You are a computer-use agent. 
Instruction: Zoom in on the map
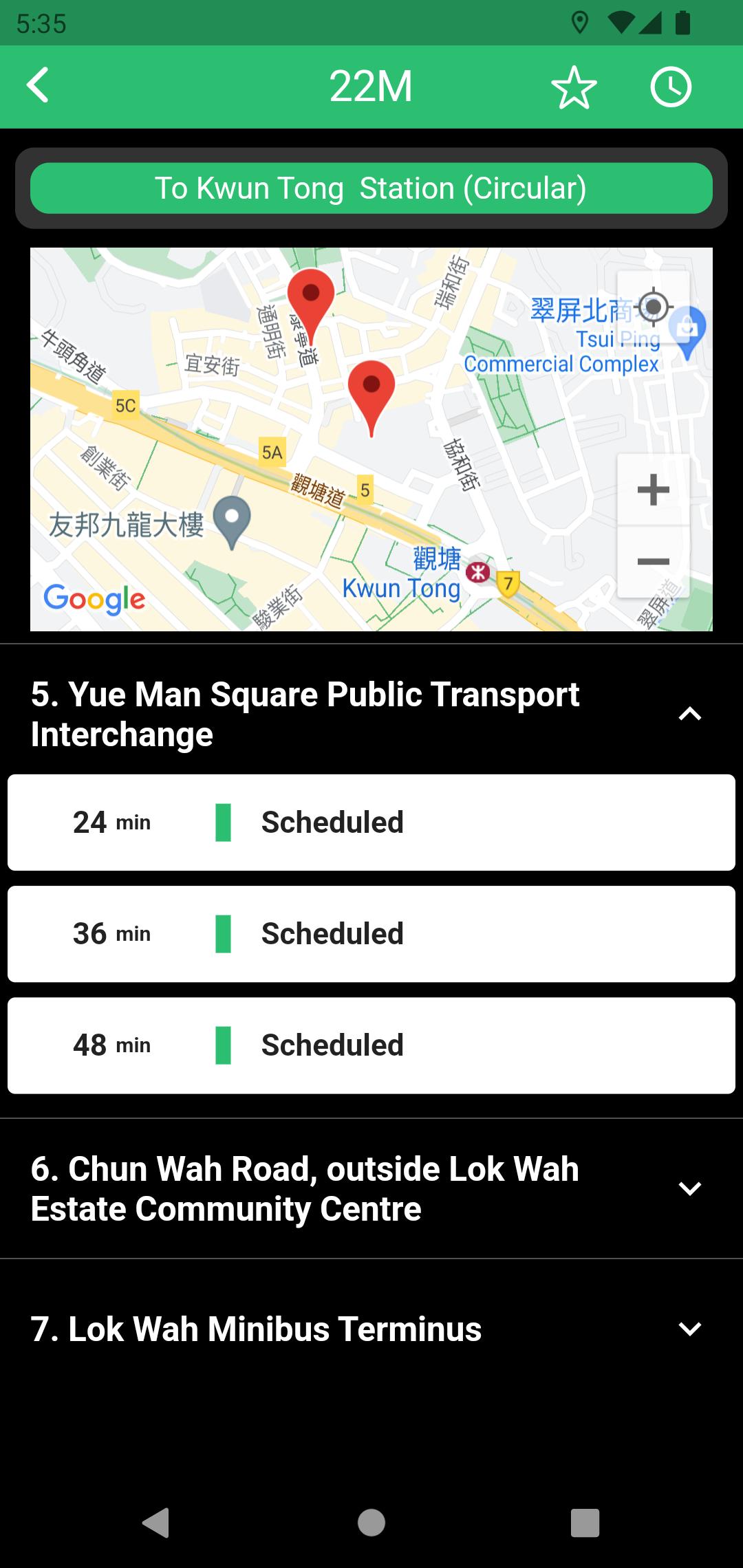coord(654,490)
